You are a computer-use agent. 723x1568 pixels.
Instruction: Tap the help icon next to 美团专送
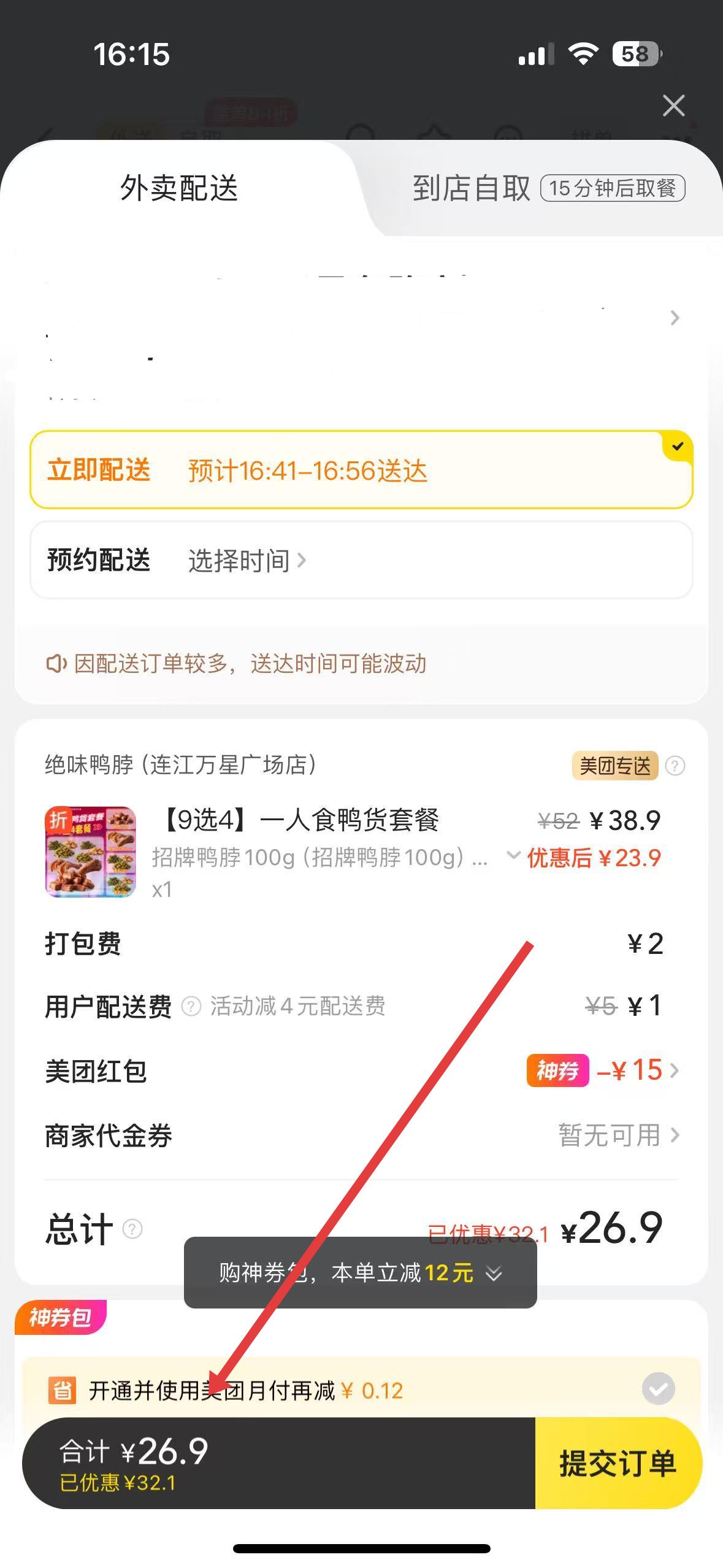675,766
